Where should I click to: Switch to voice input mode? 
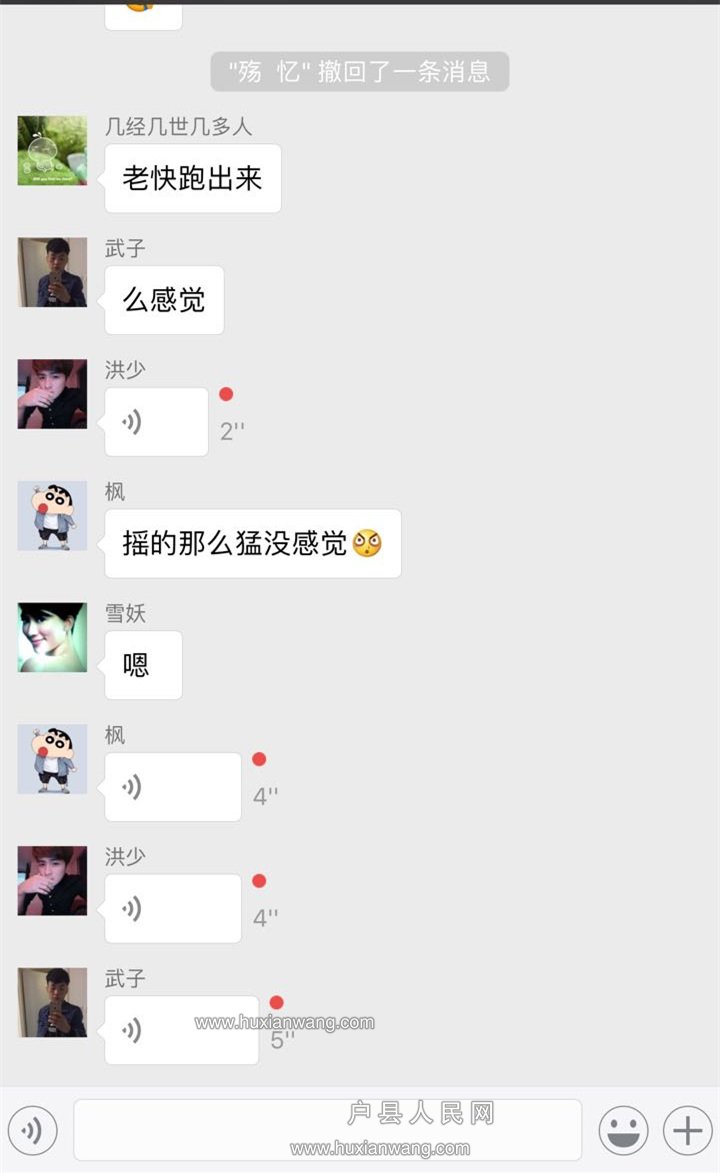pyautogui.click(x=32, y=1131)
